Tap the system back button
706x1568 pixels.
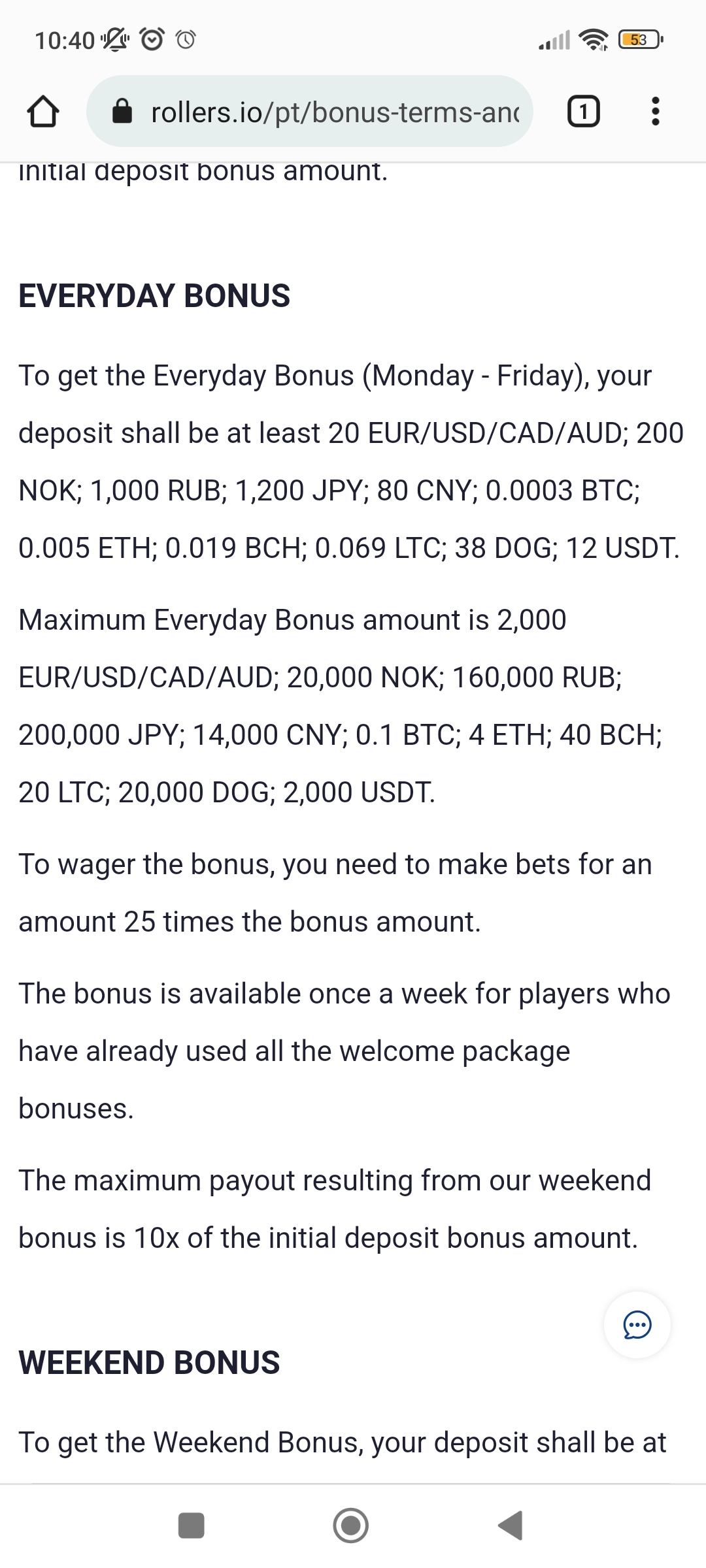(511, 1526)
